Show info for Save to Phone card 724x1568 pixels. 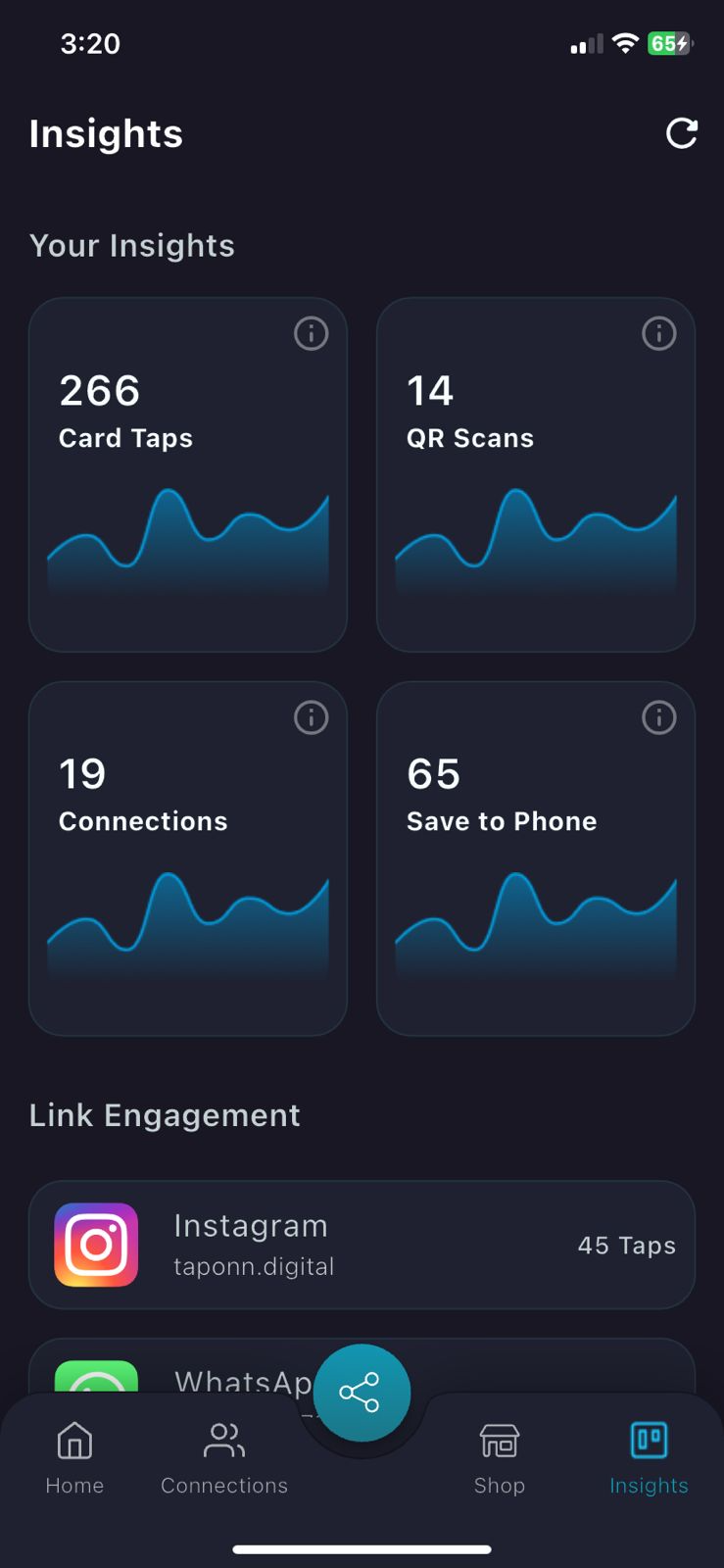pos(658,717)
